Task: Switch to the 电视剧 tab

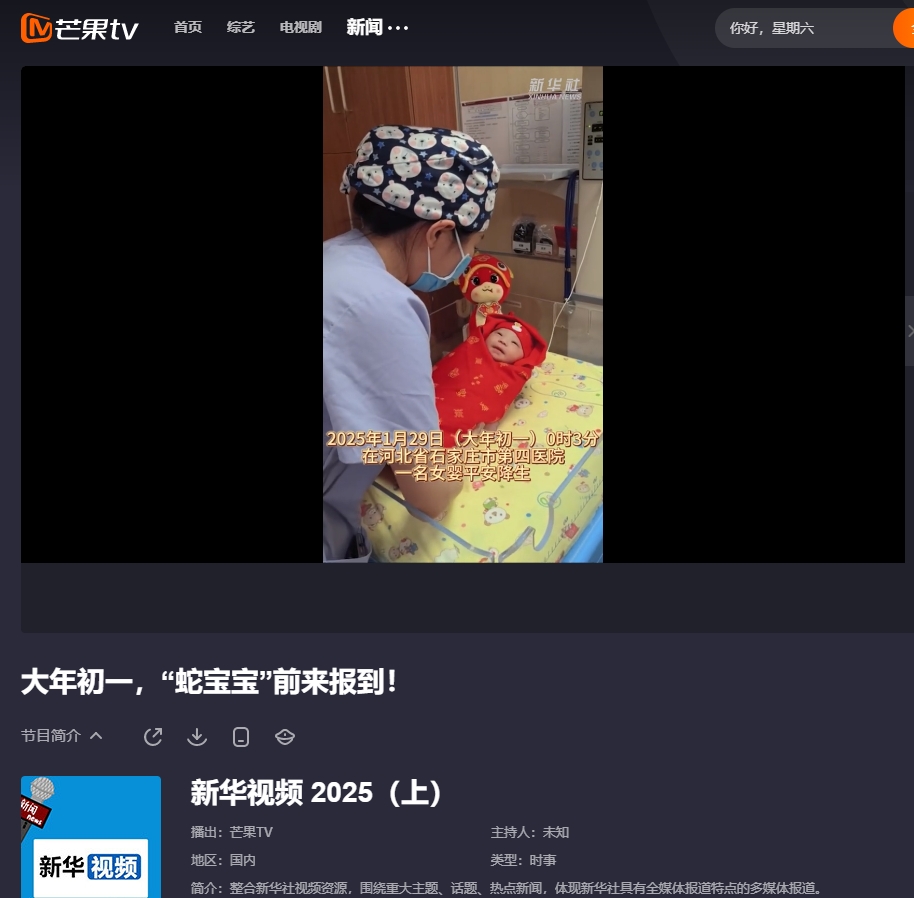Action: pyautogui.click(x=301, y=28)
